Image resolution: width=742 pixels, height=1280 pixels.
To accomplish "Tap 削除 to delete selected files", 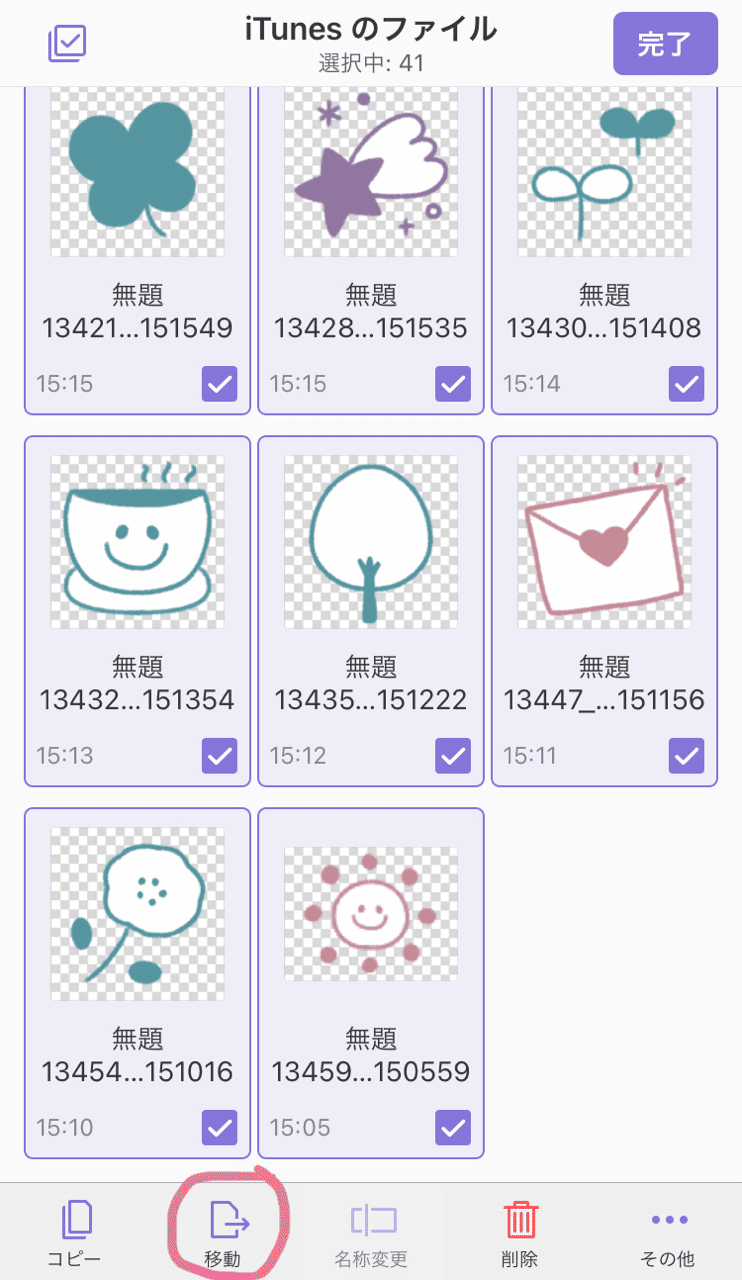I will 520,1233.
